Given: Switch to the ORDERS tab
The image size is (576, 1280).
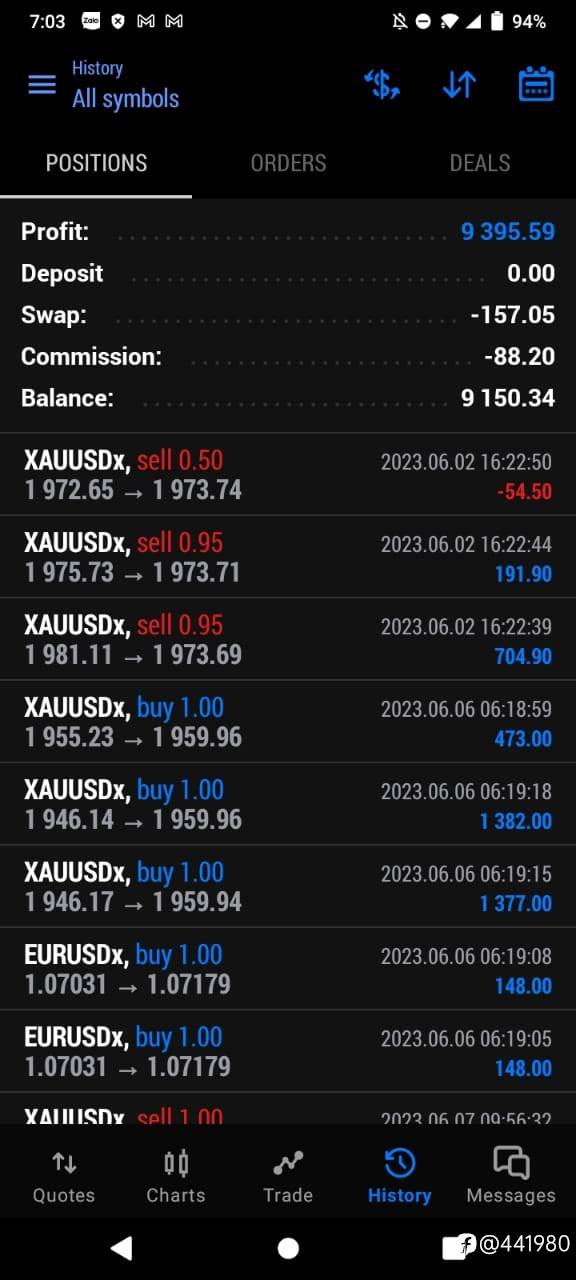Looking at the screenshot, I should (288, 163).
